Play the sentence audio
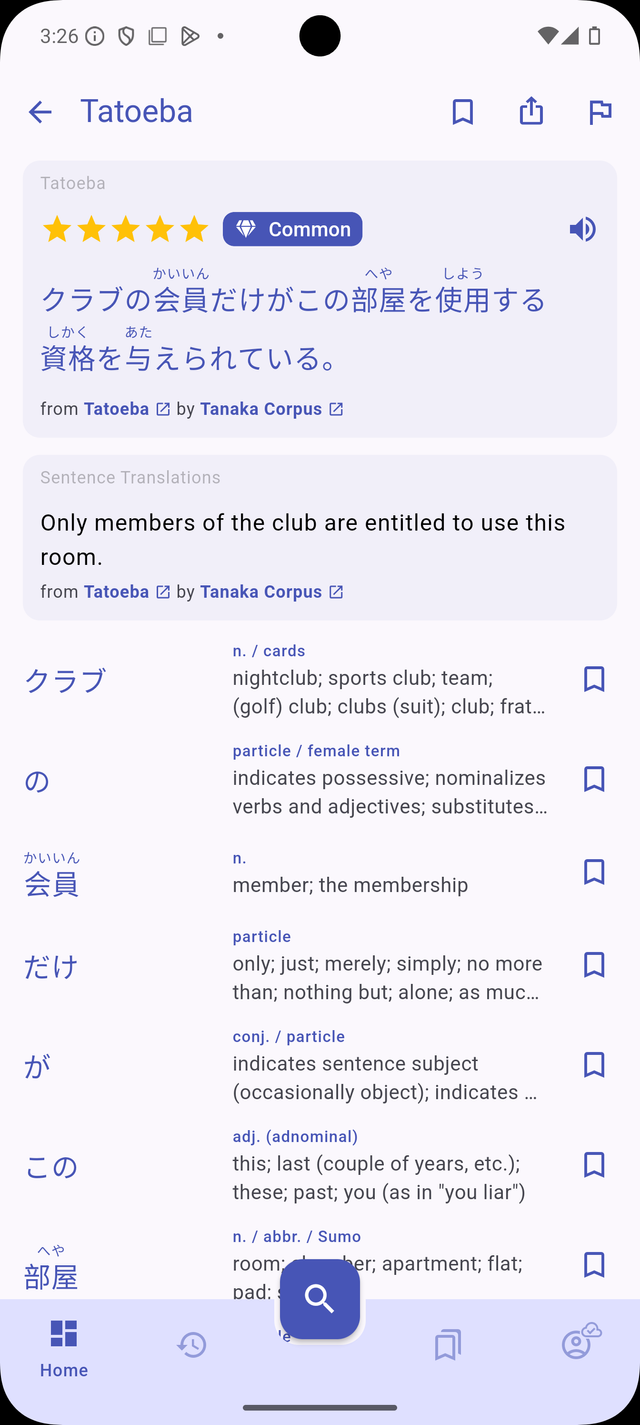The width and height of the screenshot is (640, 1425). pos(582,229)
